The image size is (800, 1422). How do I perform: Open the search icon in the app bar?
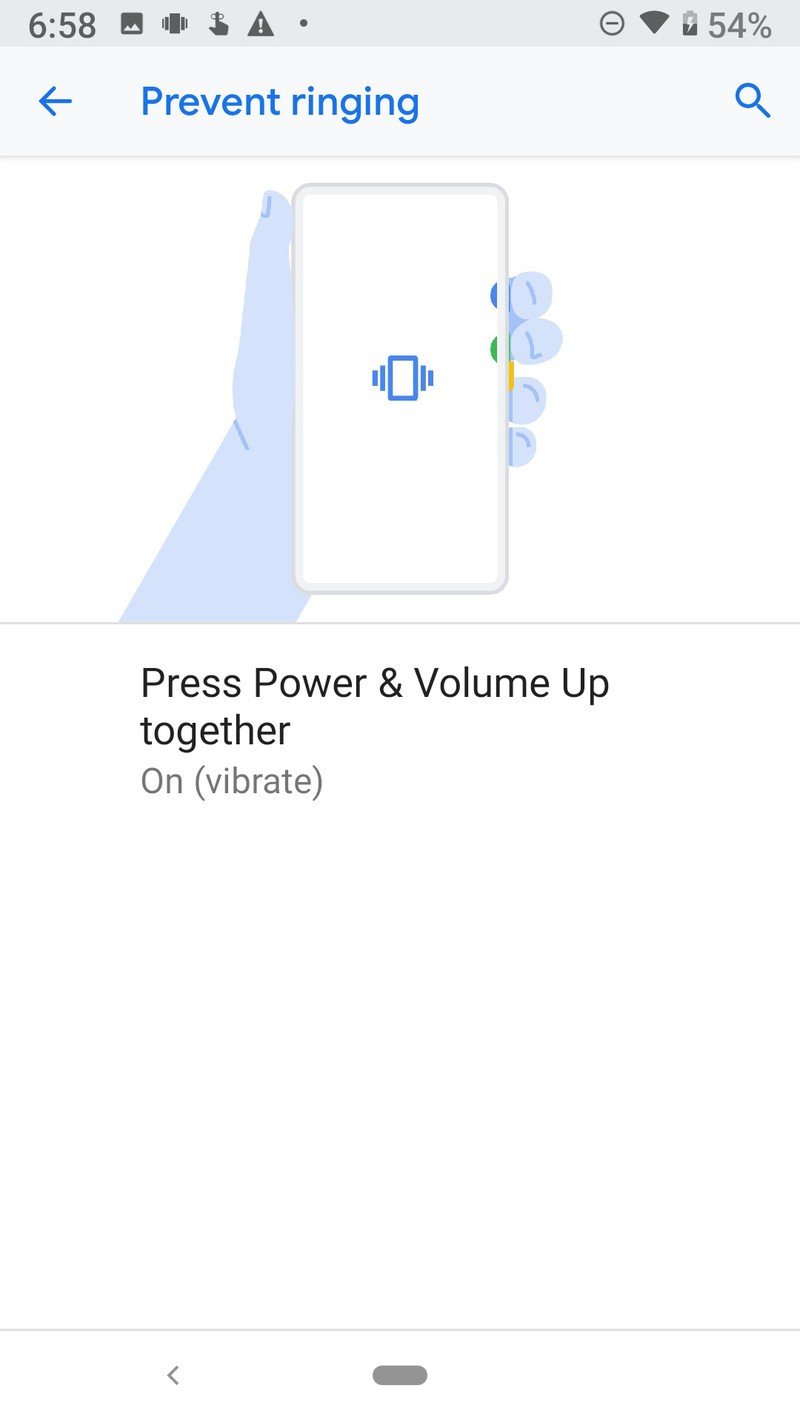tap(751, 101)
